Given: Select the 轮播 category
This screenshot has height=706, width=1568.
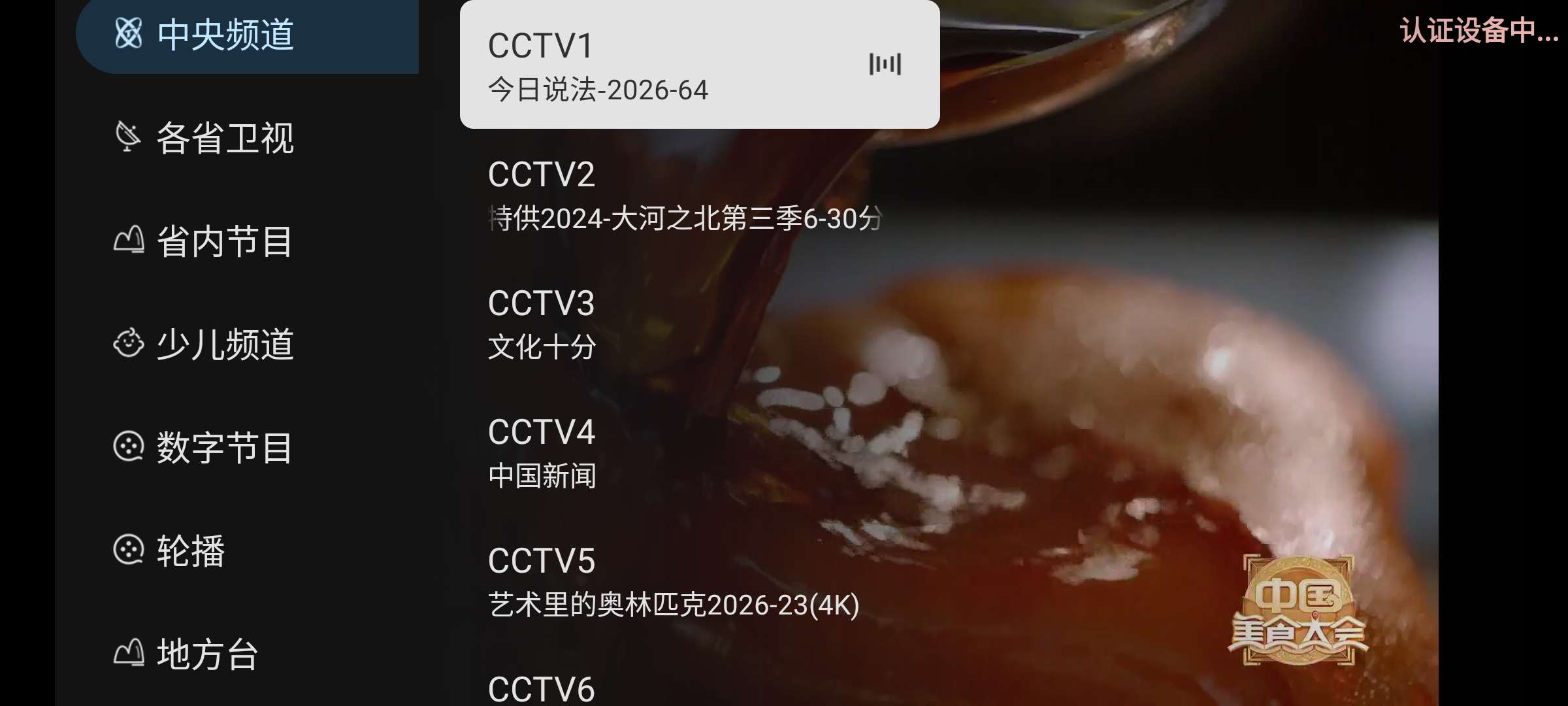Looking at the screenshot, I should coord(191,550).
